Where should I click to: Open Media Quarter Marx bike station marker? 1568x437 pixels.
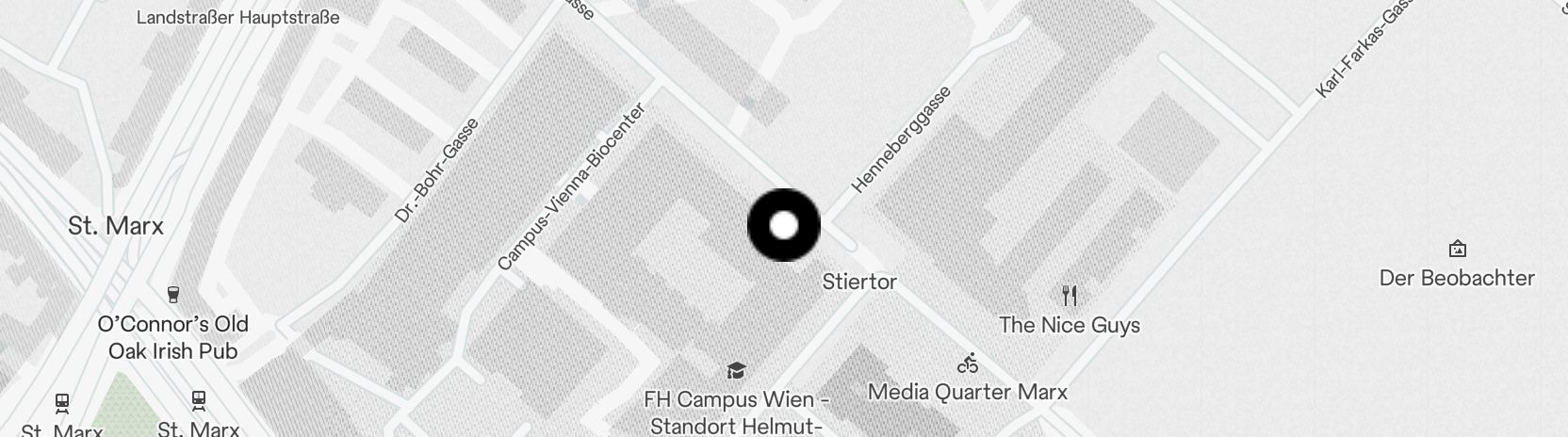click(x=968, y=364)
